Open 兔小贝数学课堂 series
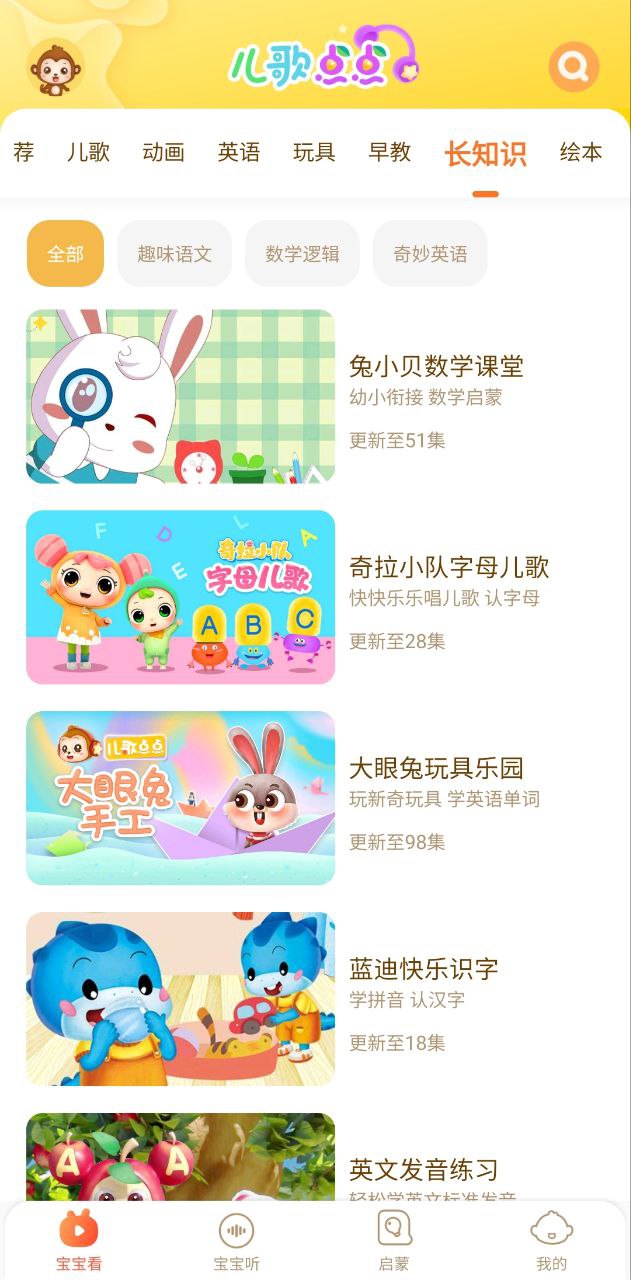Screen dimensions: 631x1280 click(181, 397)
